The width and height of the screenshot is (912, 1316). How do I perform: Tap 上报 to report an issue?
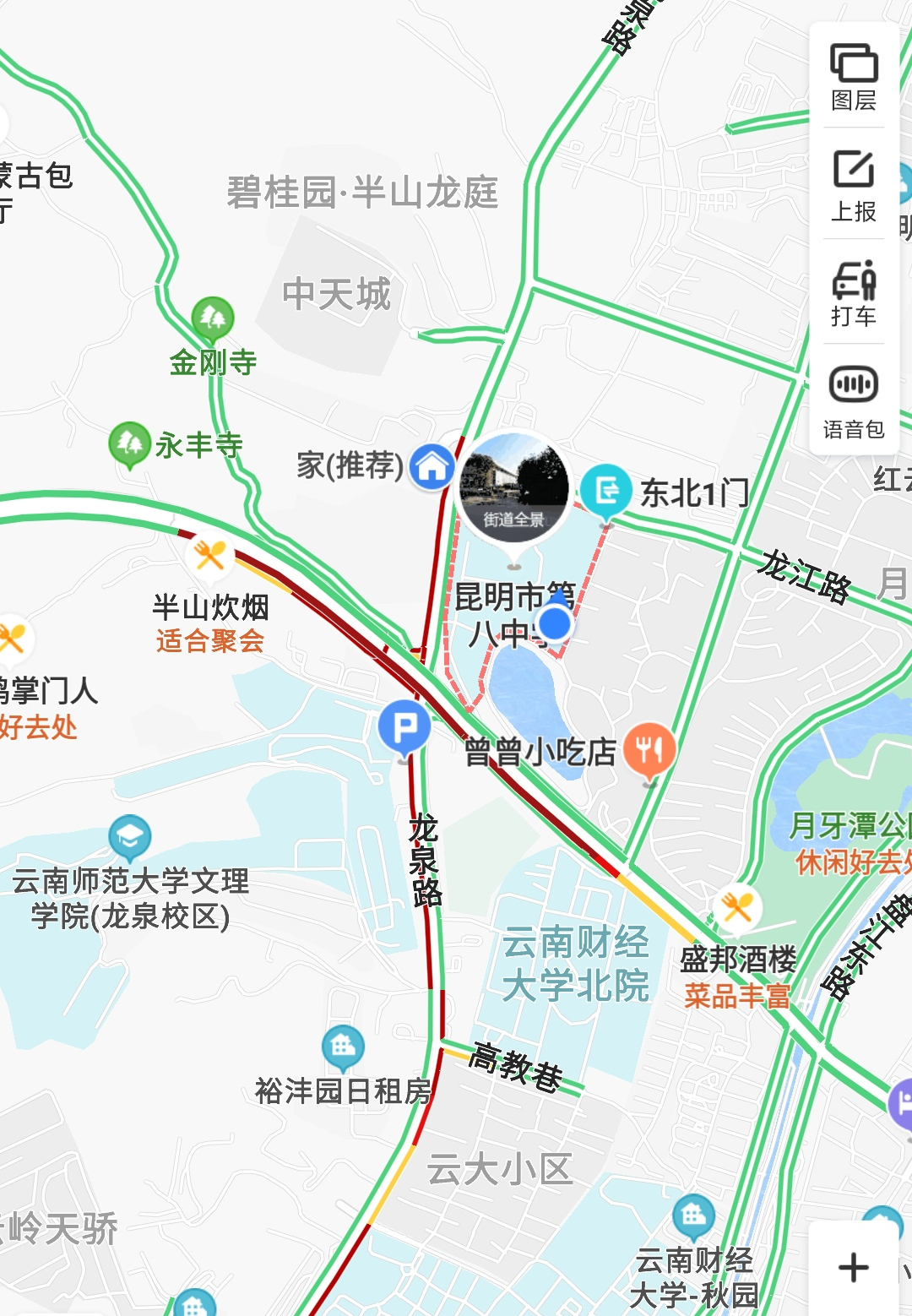854,185
